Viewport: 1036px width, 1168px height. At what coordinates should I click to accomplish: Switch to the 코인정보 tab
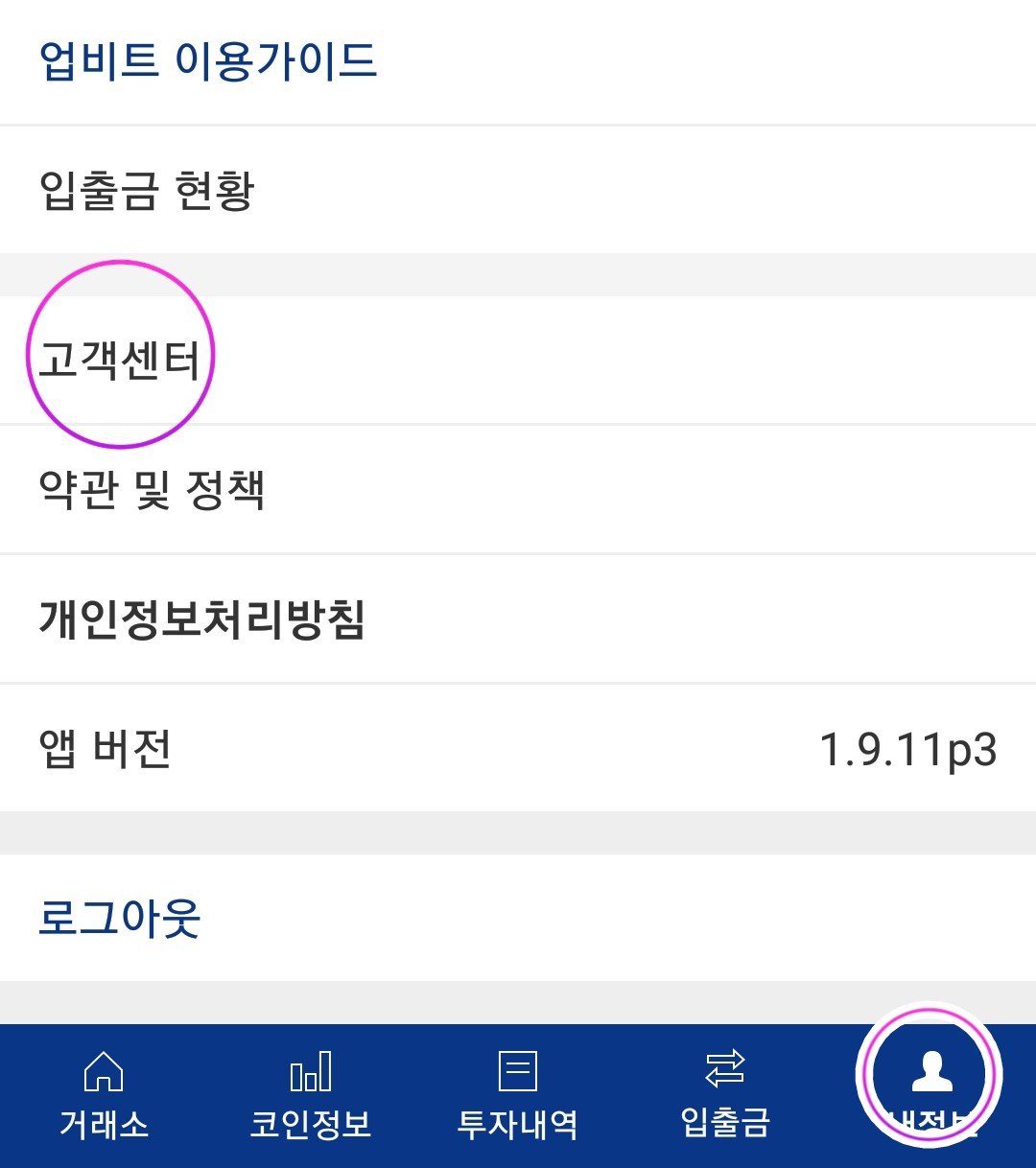[x=310, y=1093]
